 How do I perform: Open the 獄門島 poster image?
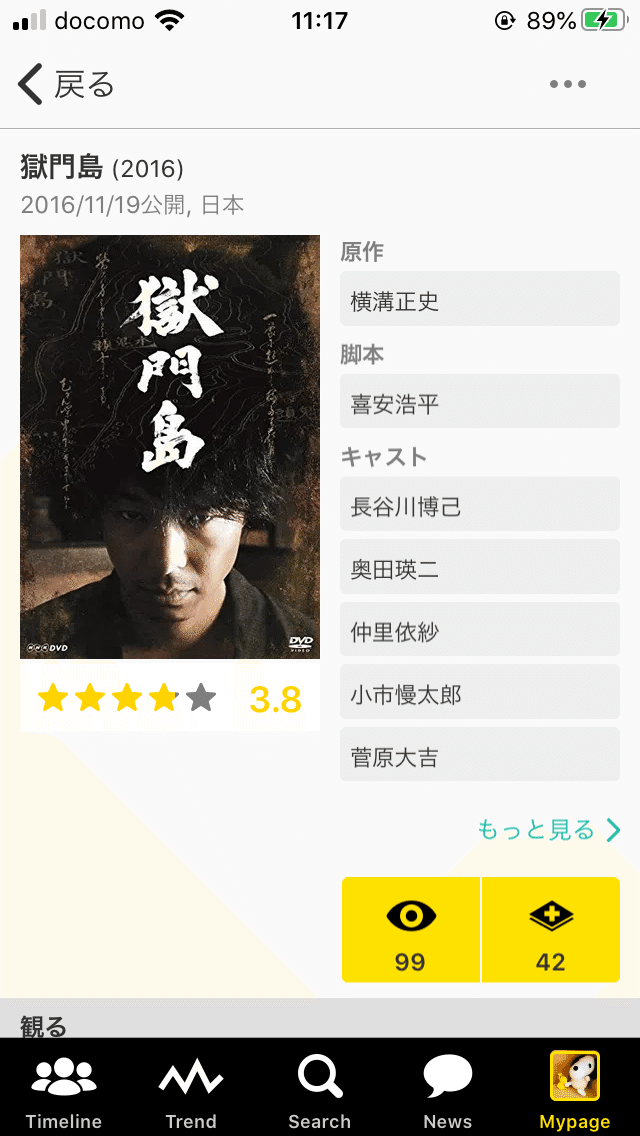(x=170, y=446)
